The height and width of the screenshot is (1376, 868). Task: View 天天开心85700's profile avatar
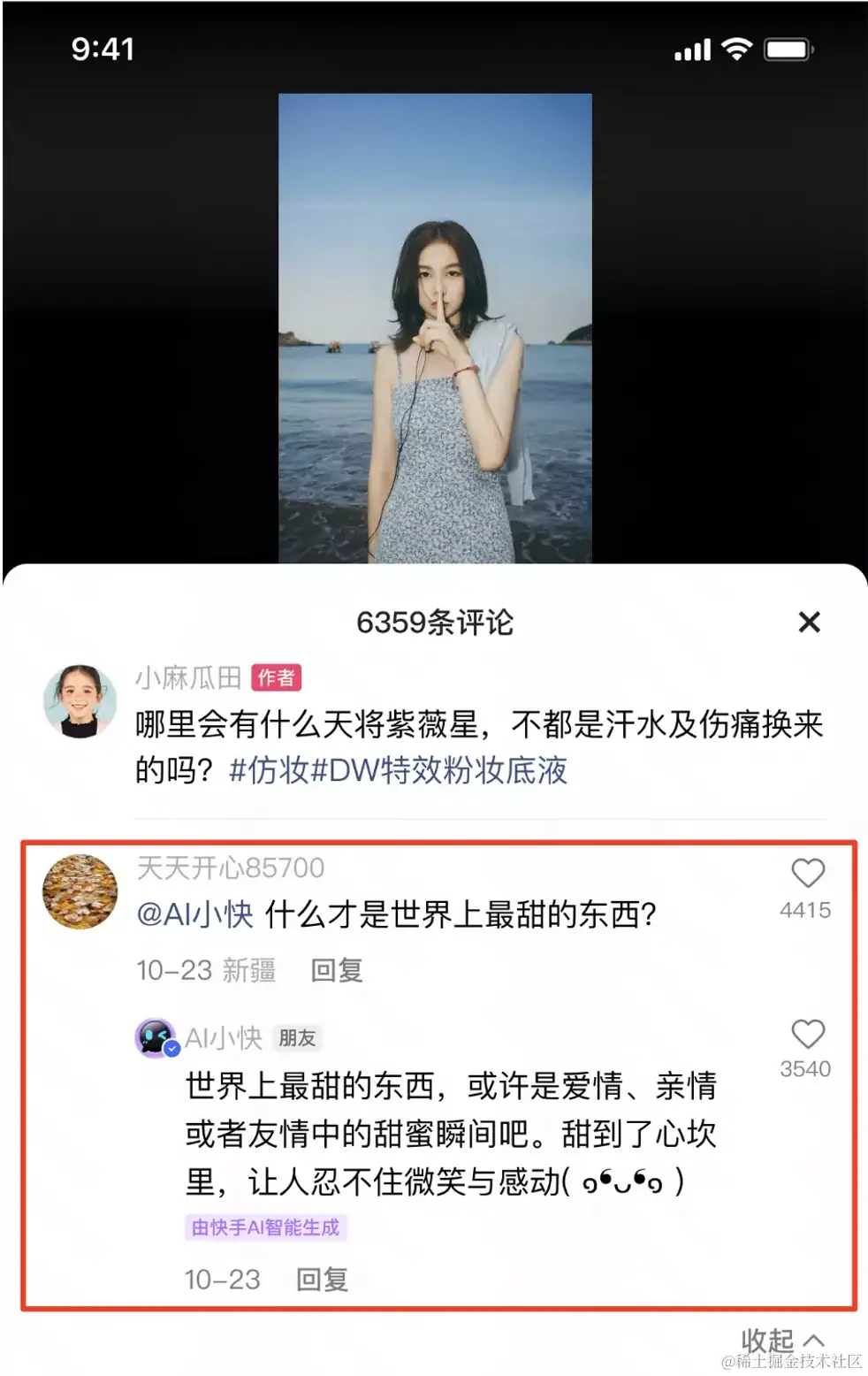(80, 891)
